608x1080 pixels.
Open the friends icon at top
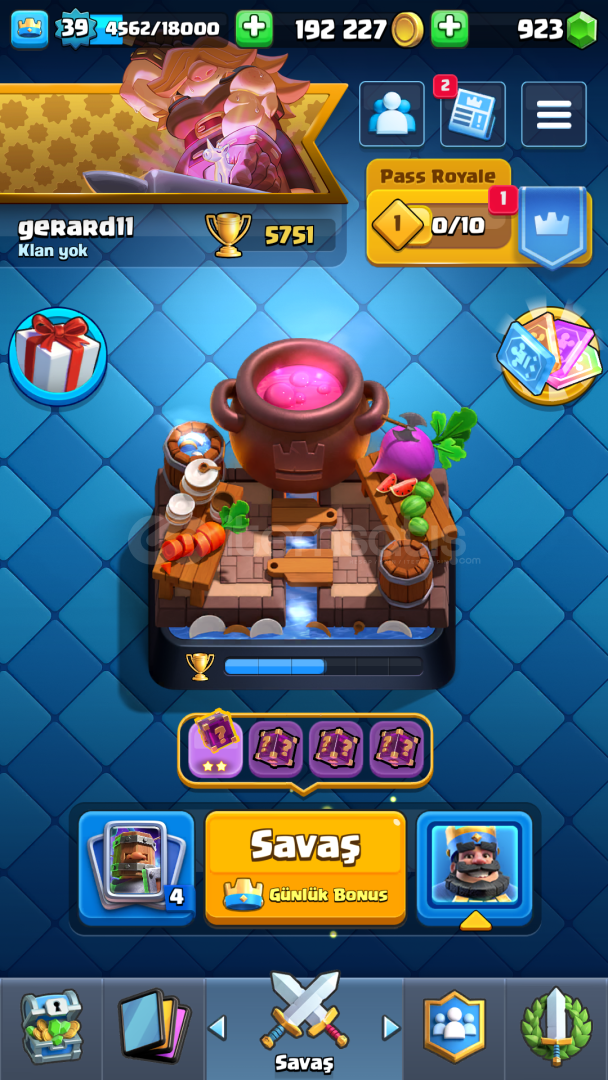click(x=392, y=114)
